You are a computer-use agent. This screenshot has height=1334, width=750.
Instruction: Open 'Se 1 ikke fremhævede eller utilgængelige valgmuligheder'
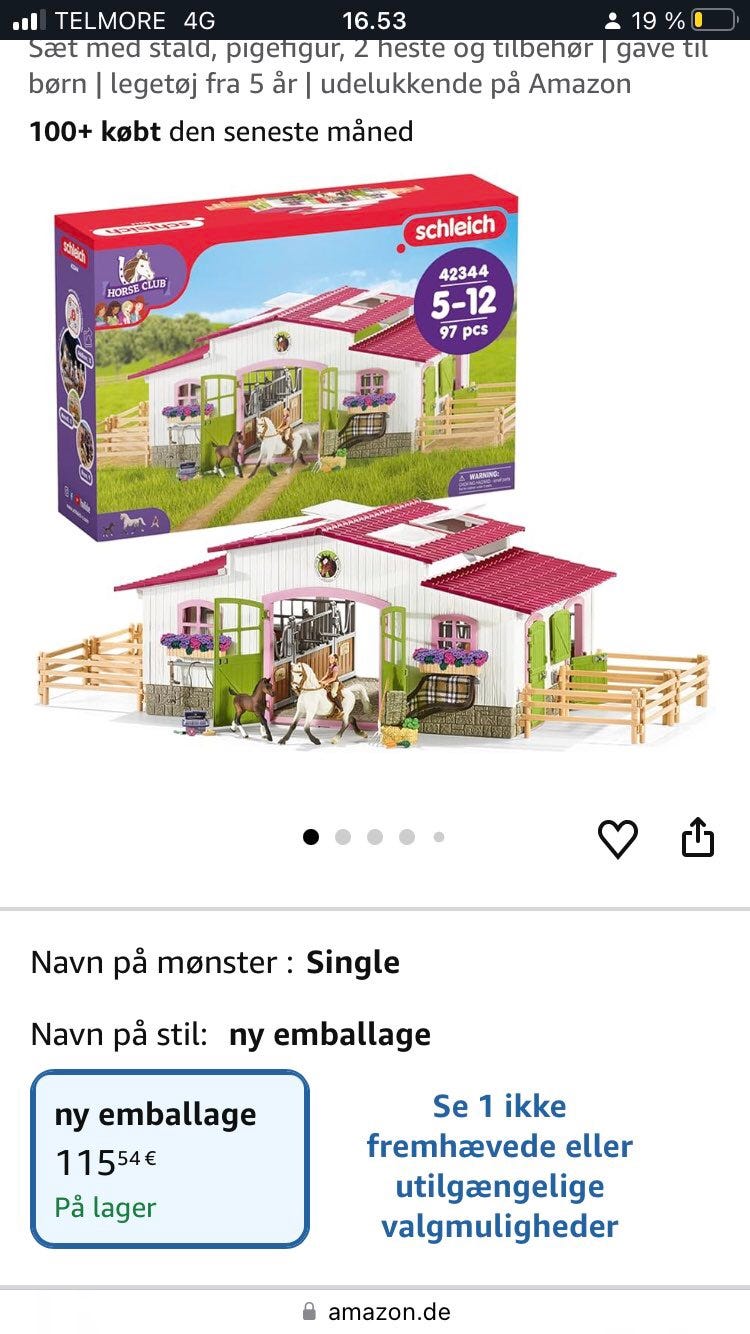click(x=500, y=1166)
